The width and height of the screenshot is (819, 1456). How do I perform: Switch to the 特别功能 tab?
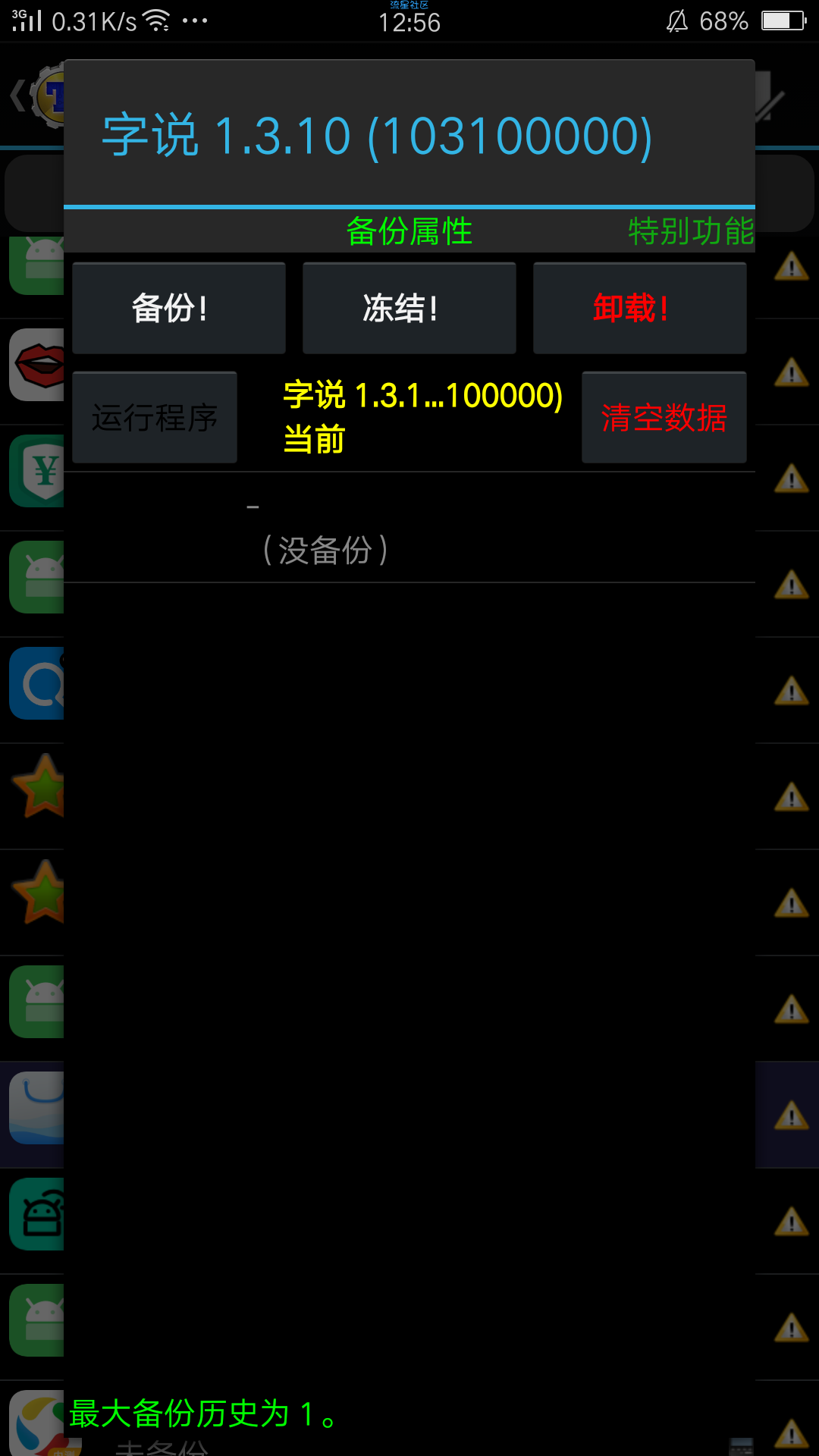pyautogui.click(x=690, y=231)
